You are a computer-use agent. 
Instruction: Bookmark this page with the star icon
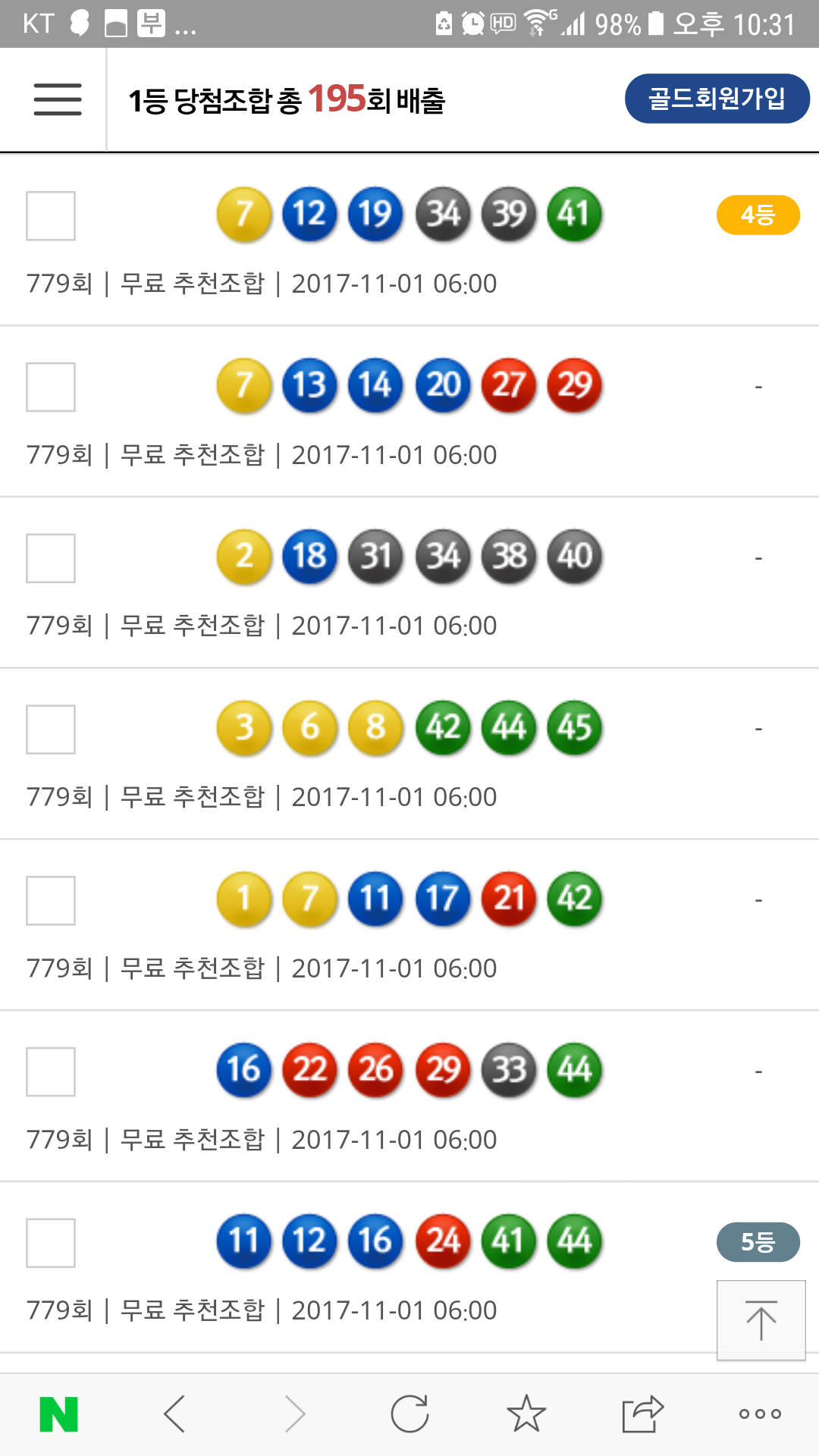526,1414
